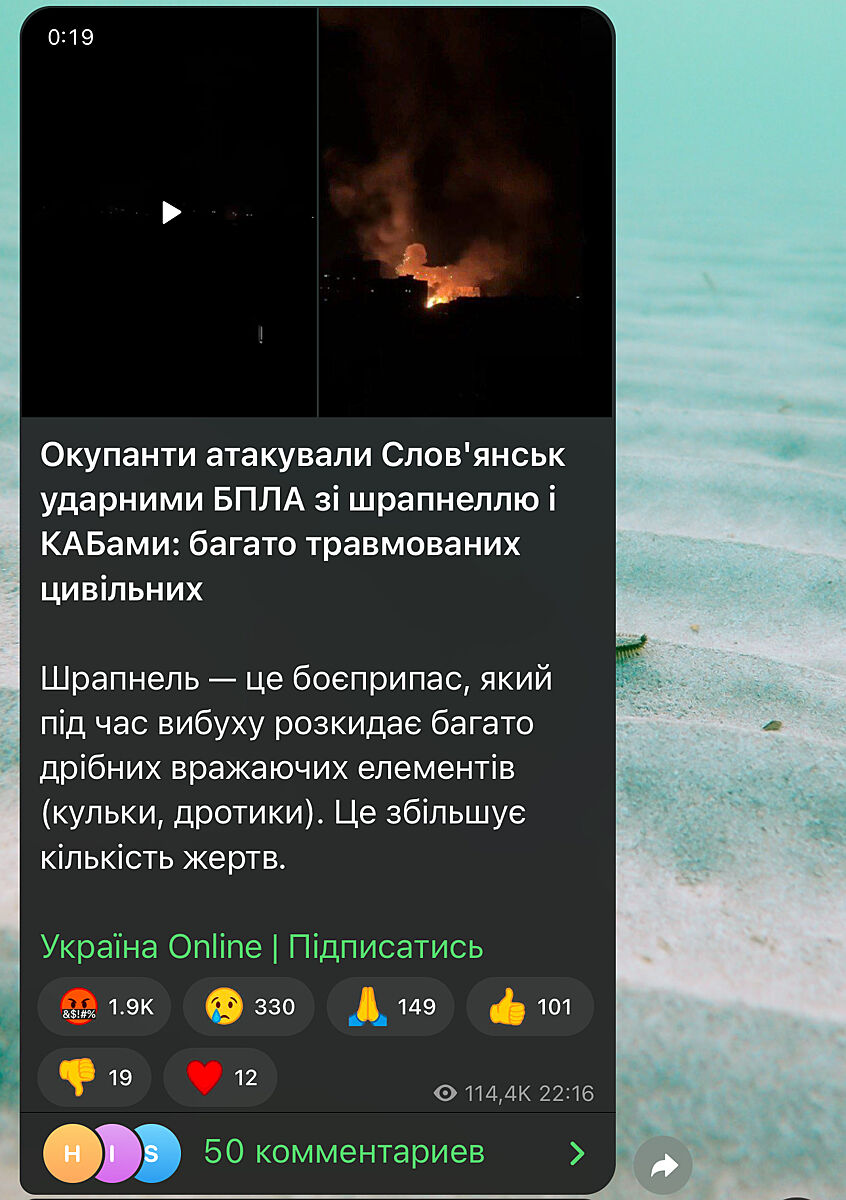Open the Україна Online subscribe link
The width and height of the screenshot is (846, 1200).
point(262,946)
